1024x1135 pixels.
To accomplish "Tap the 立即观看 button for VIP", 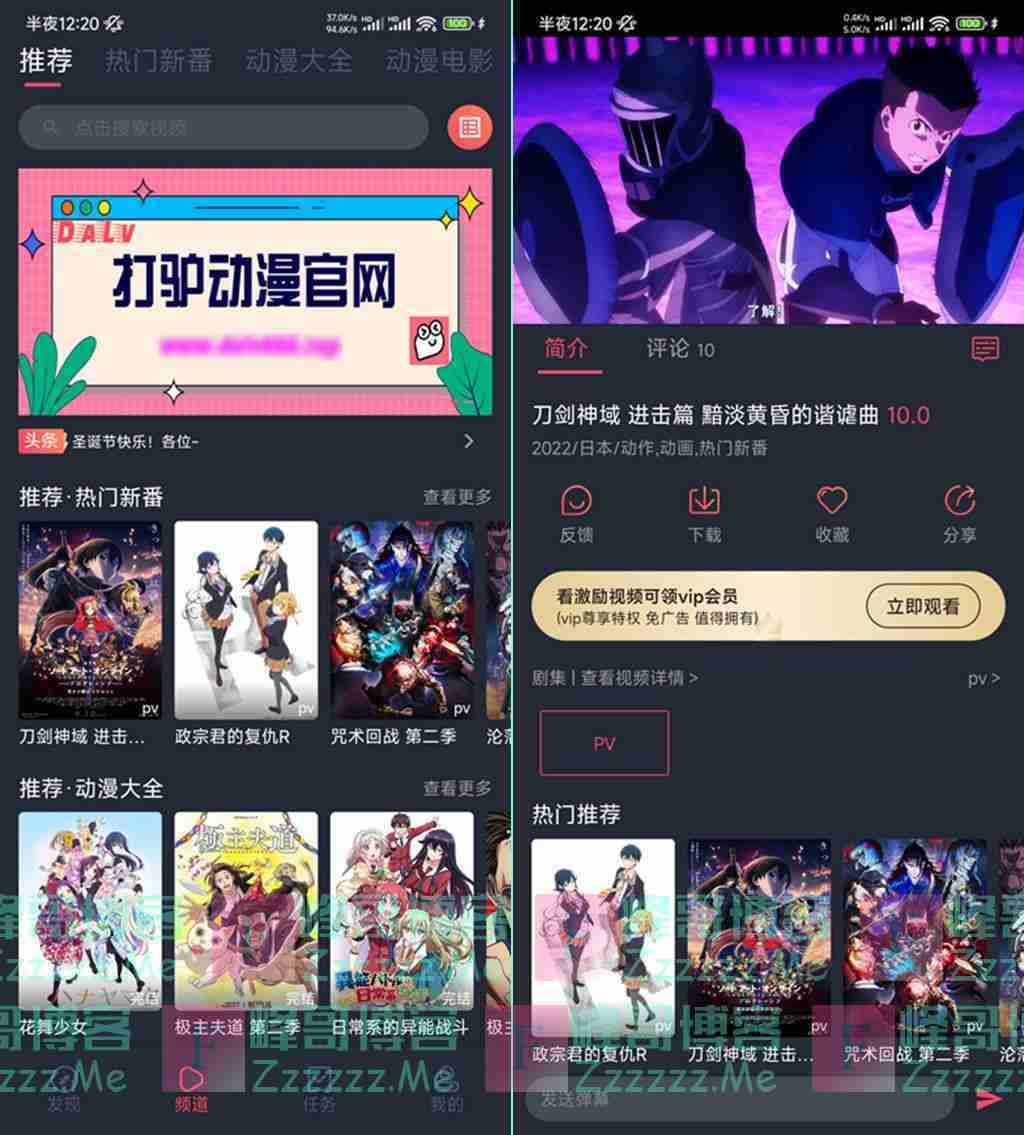I will coord(922,606).
